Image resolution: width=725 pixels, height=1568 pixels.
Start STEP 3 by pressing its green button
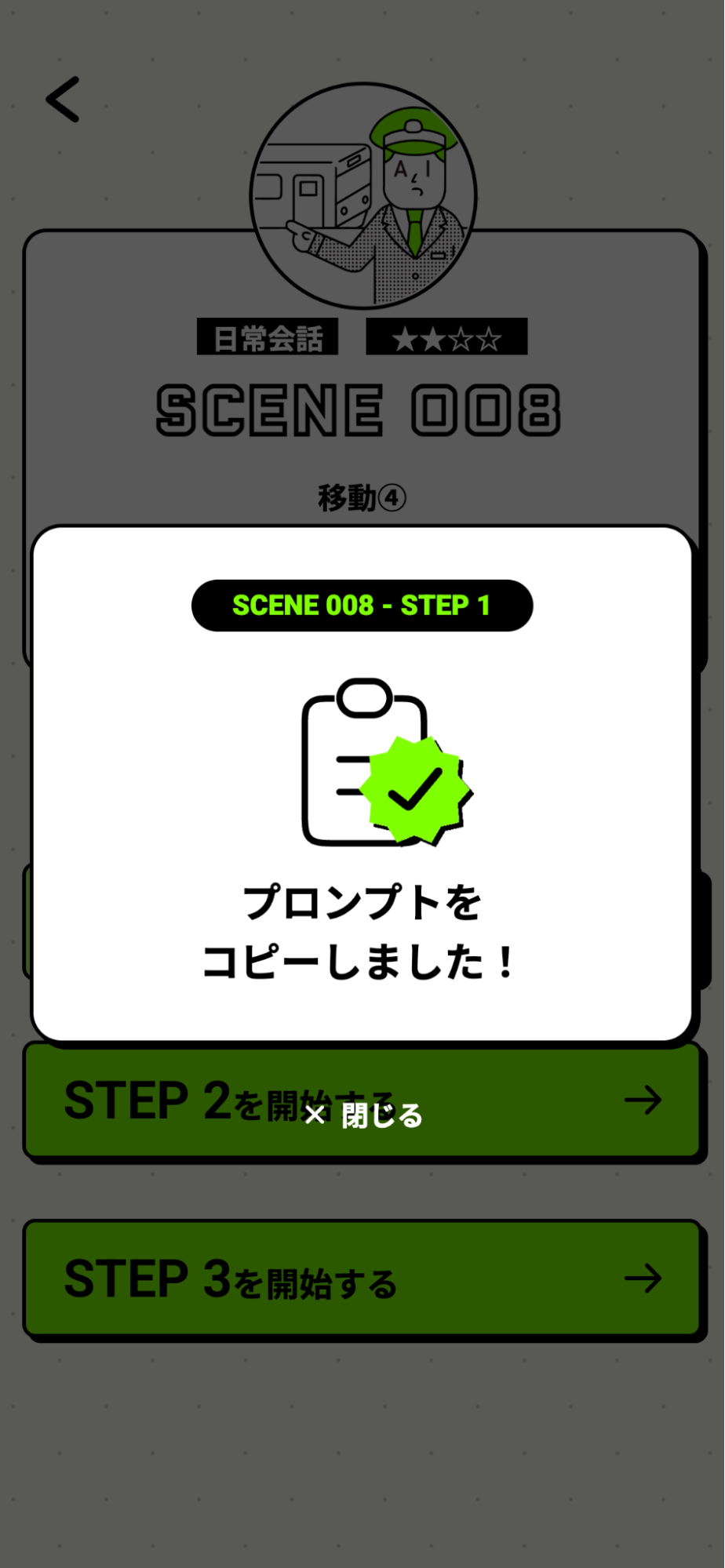(x=362, y=1279)
